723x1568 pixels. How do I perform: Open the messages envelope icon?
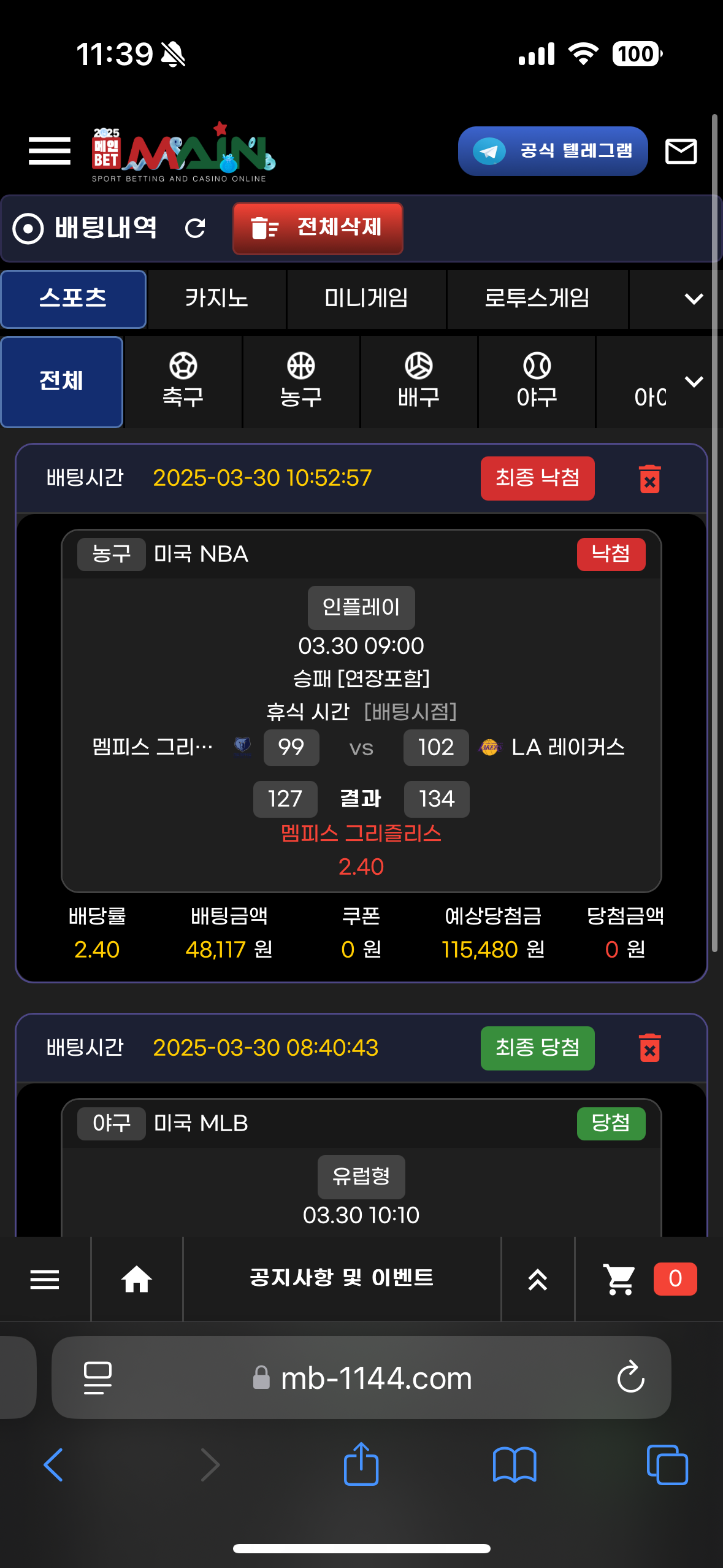coord(681,151)
